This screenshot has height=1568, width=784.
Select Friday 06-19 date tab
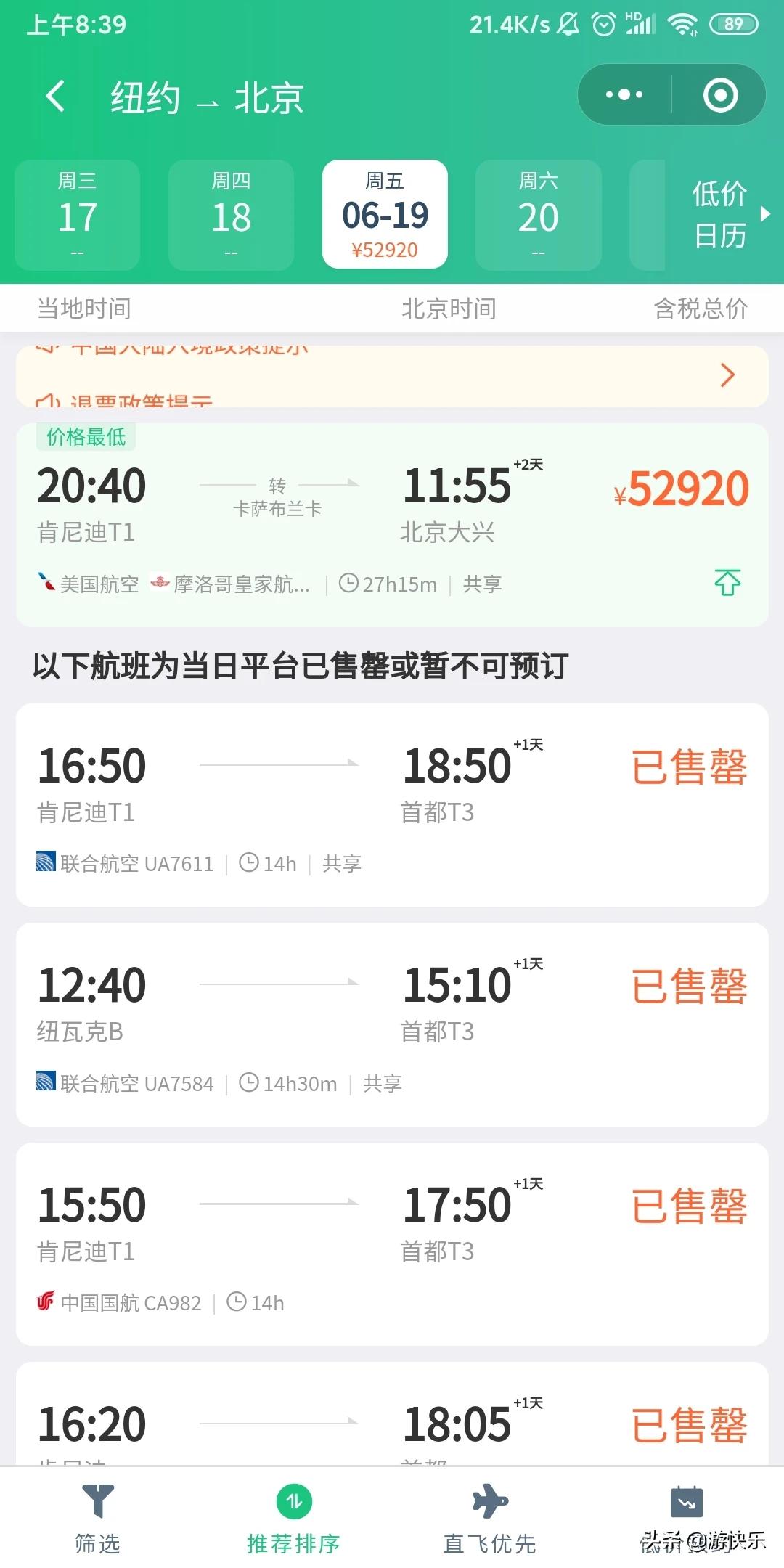tap(385, 214)
